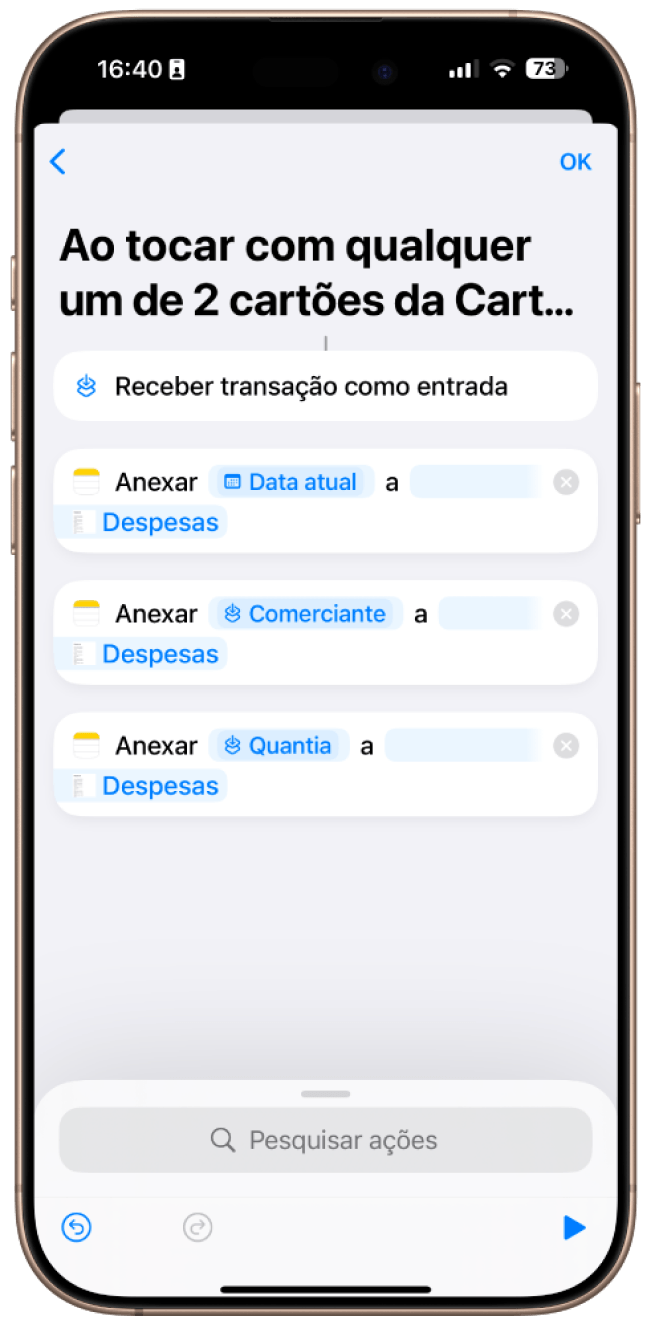Search actions in Pesquisar ações field
The width and height of the screenshot is (651, 1326).
[x=325, y=1140]
